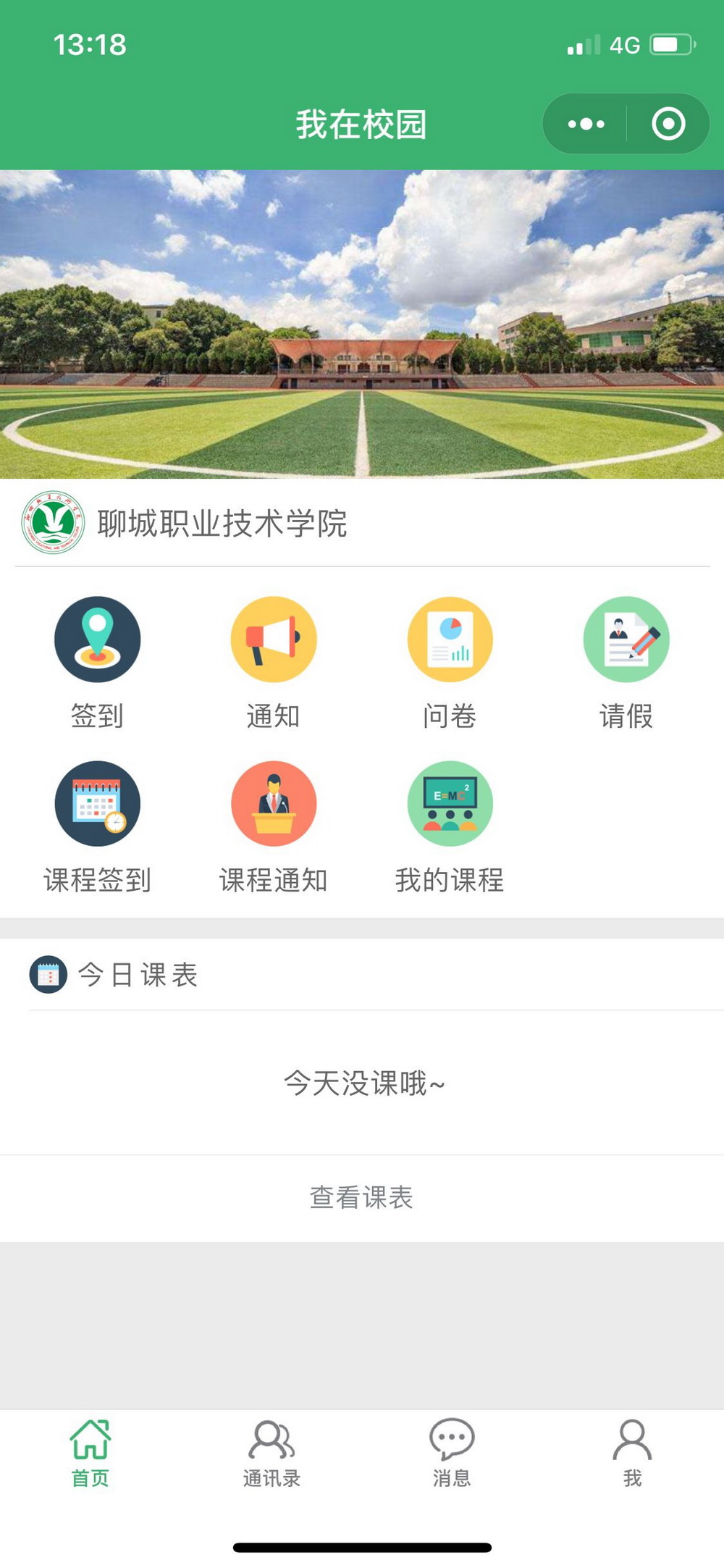Switch to the 首页 tab
The height and width of the screenshot is (1568, 724).
[90, 1452]
